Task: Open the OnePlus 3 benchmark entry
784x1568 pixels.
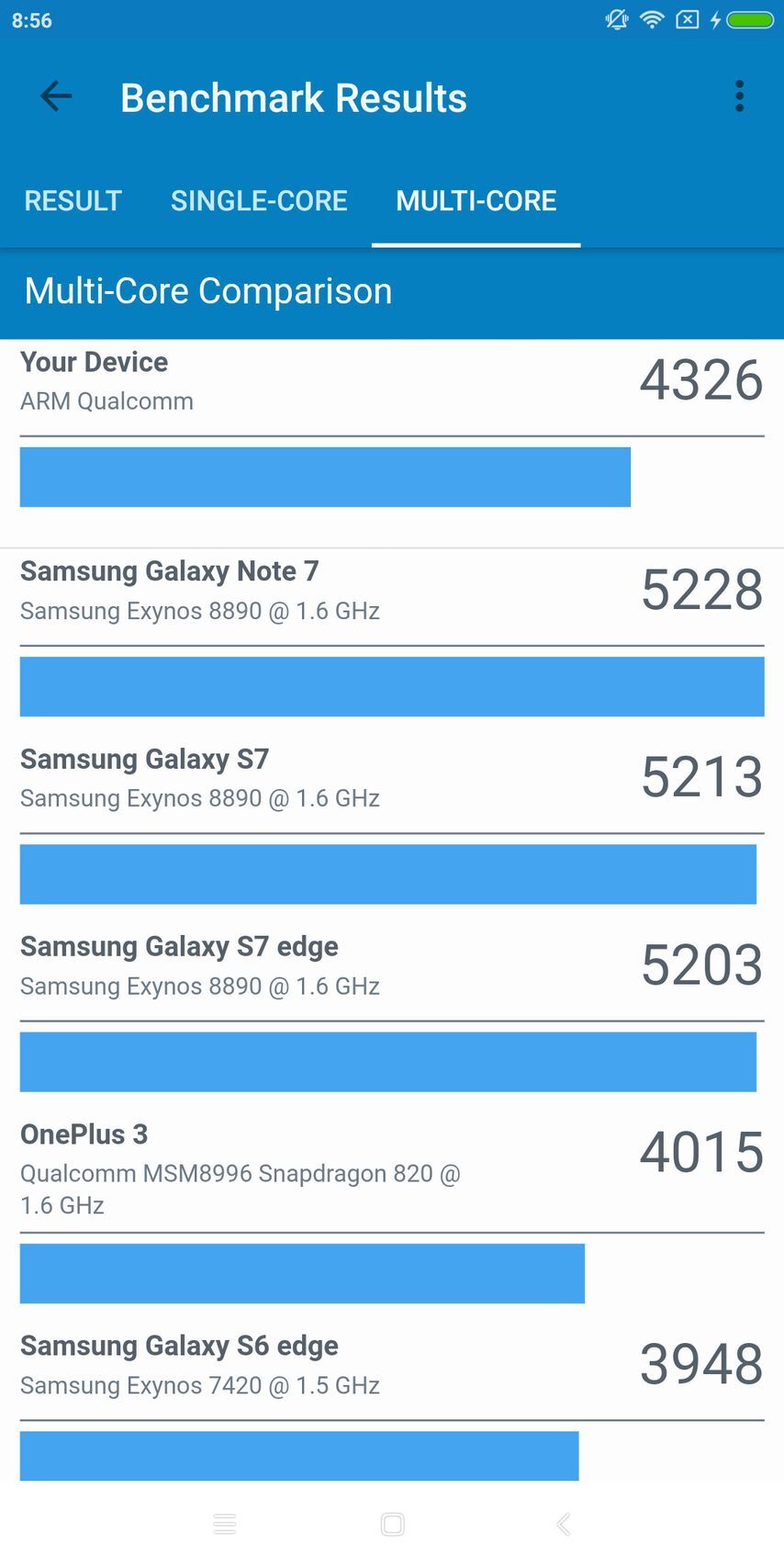Action: 84,1134
